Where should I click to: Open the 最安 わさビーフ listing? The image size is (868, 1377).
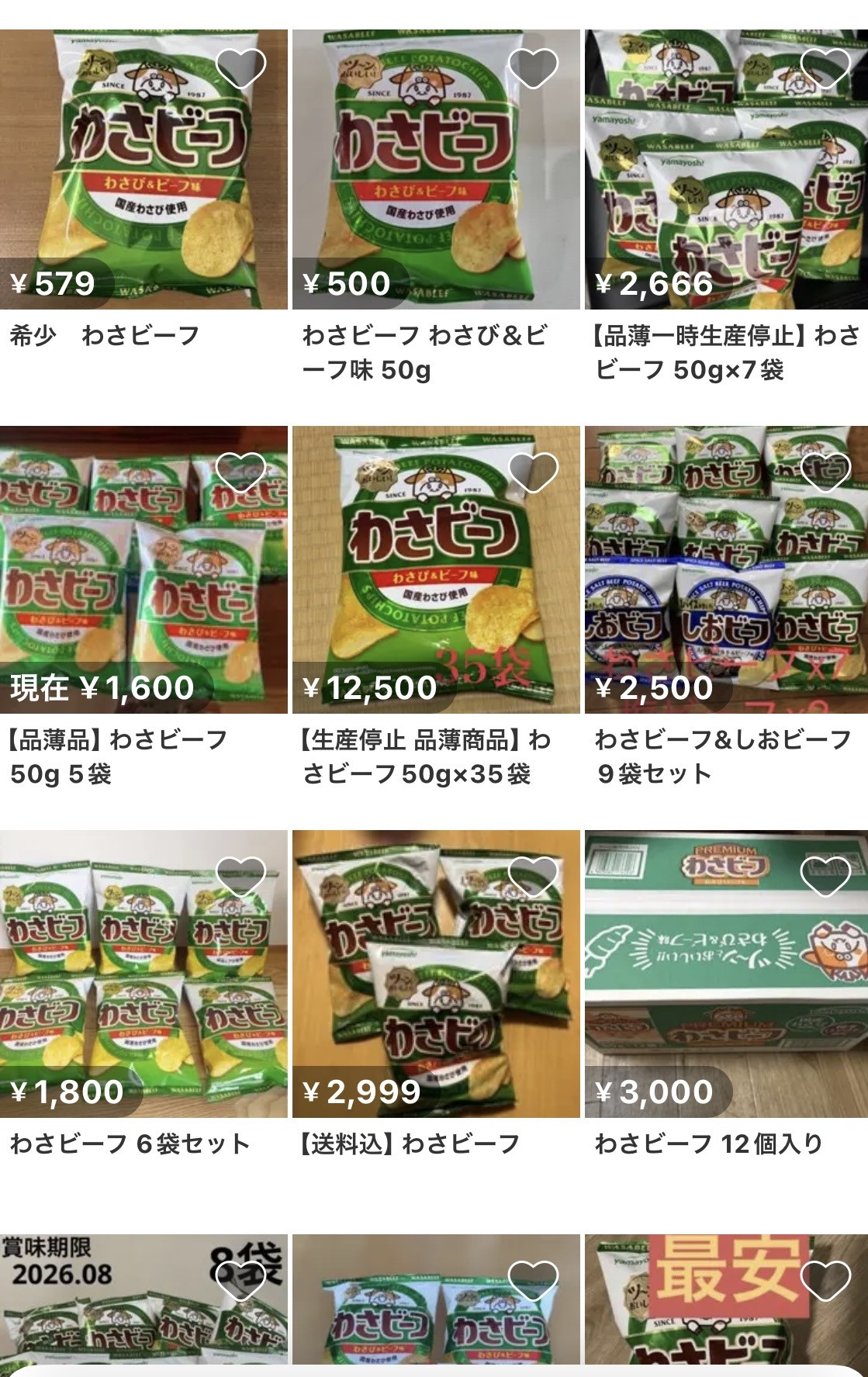point(698,1319)
